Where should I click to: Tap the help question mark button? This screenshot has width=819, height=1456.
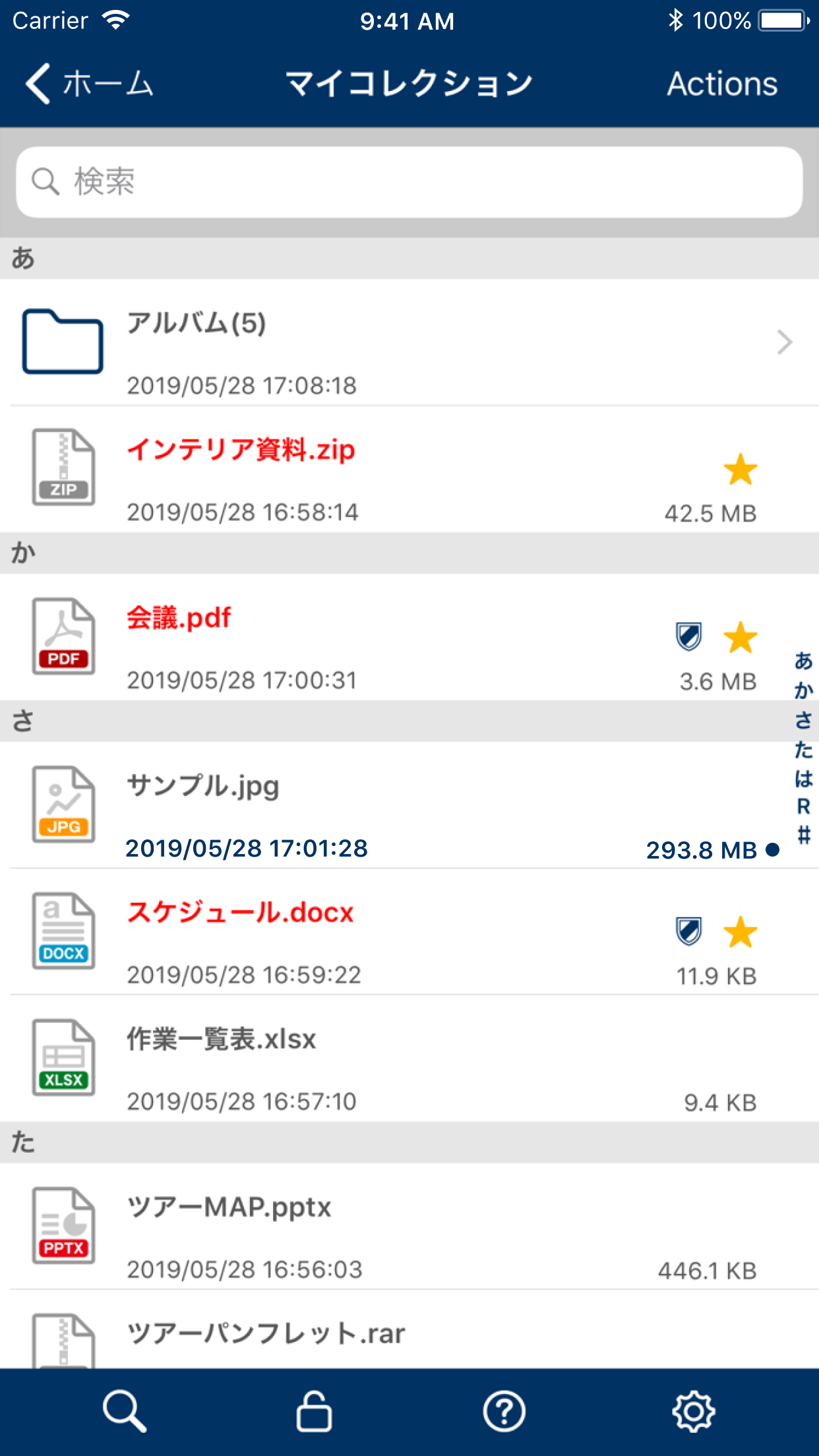pyautogui.click(x=504, y=1411)
